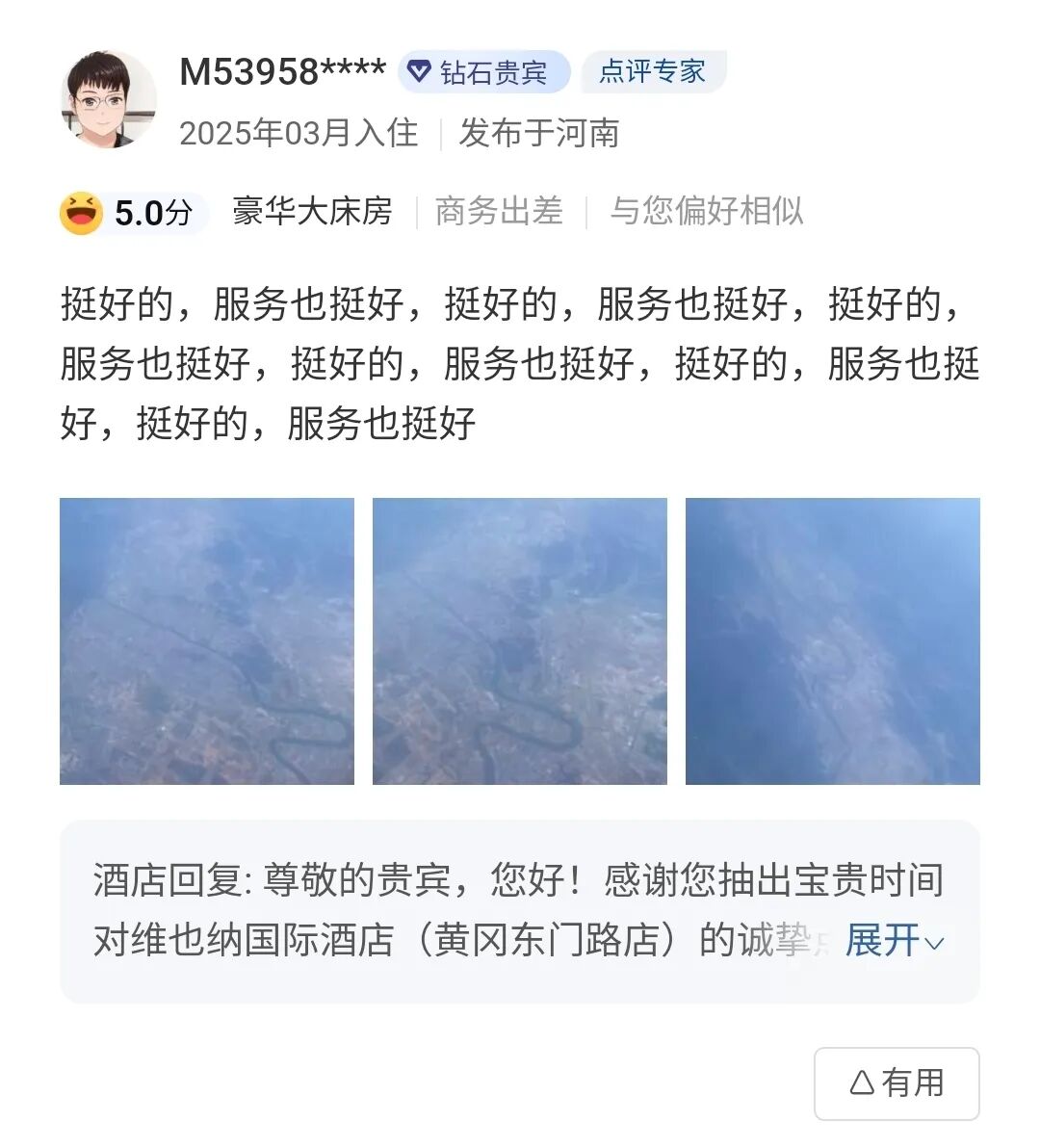1040x1148 pixels.
Task: Mark review as helpful with 有用
Action: 897,1083
